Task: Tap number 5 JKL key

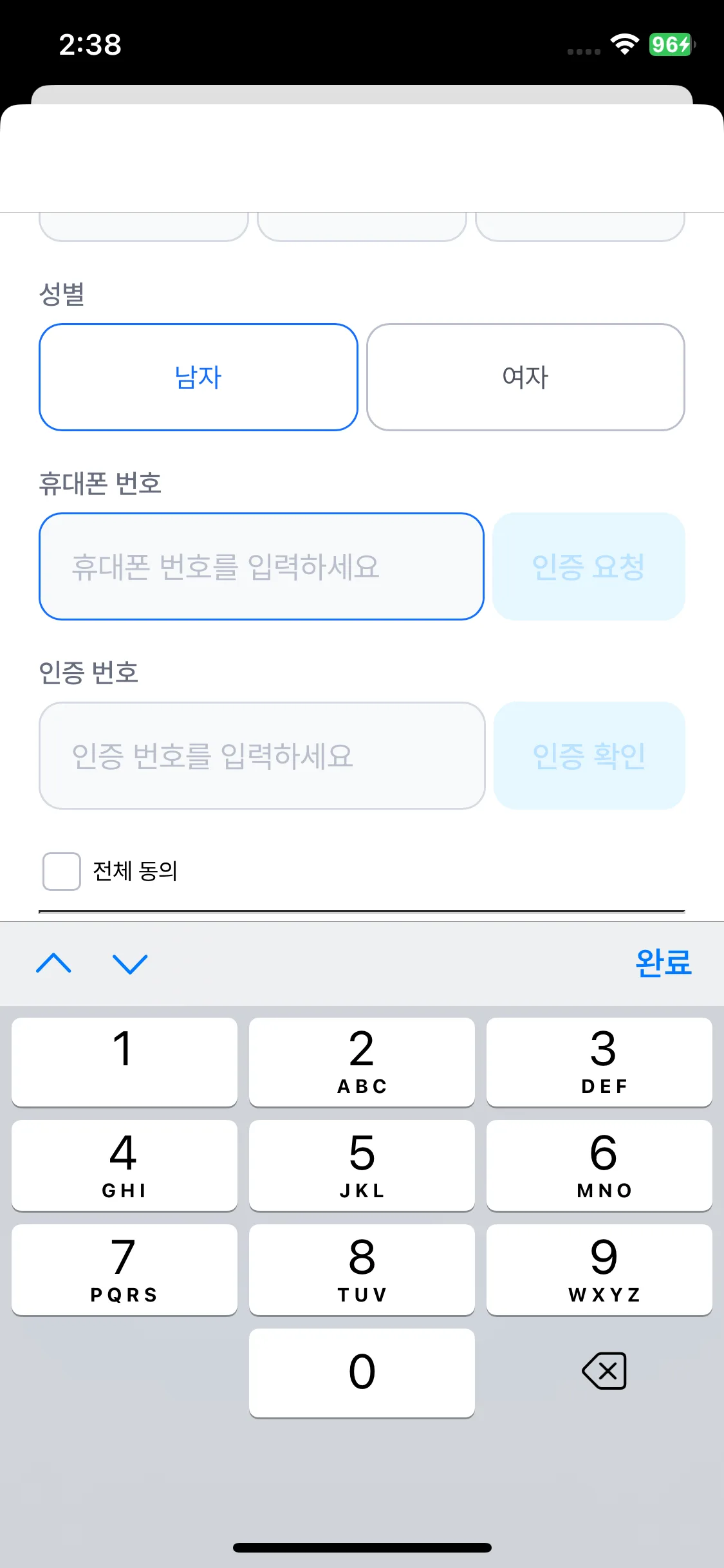Action: [362, 1165]
